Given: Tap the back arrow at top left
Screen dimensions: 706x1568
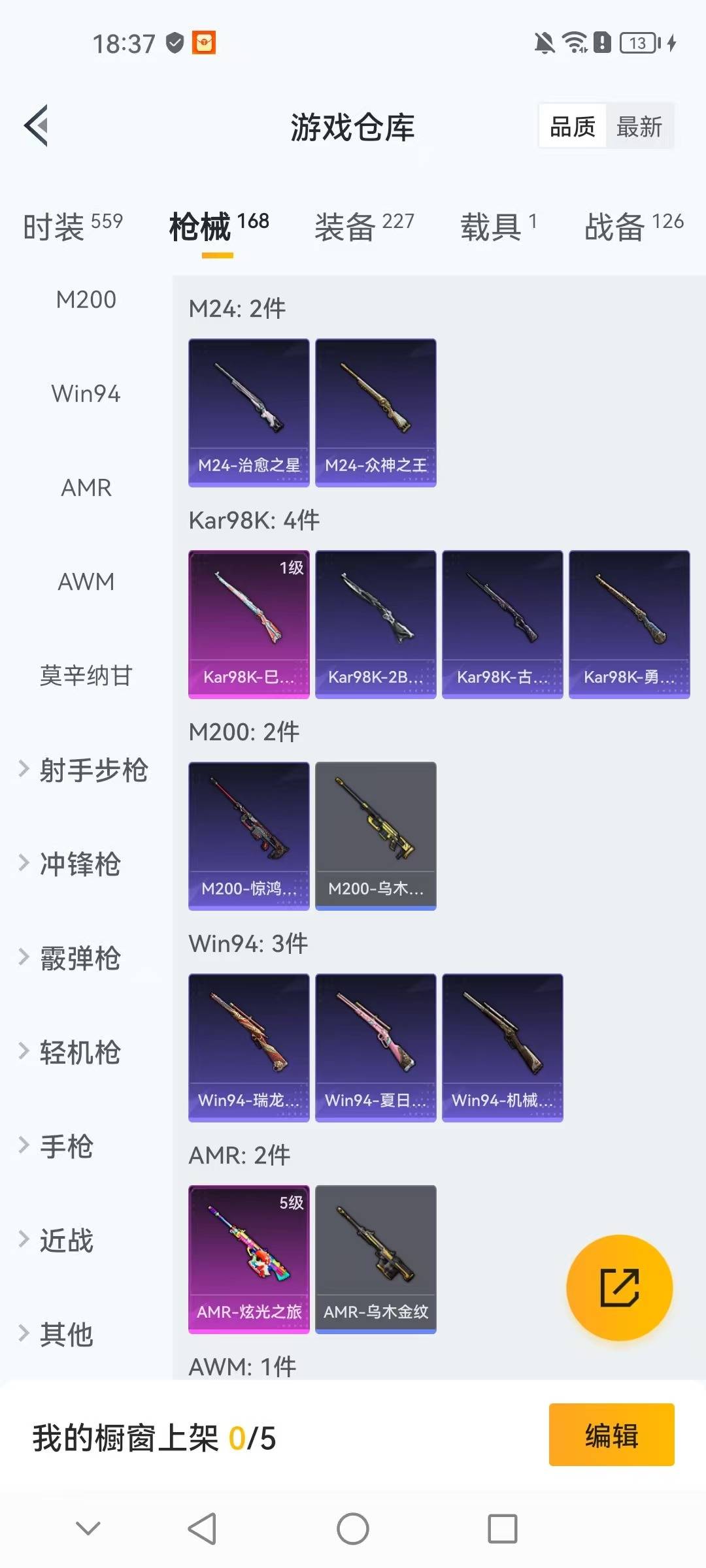Looking at the screenshot, I should [x=37, y=126].
